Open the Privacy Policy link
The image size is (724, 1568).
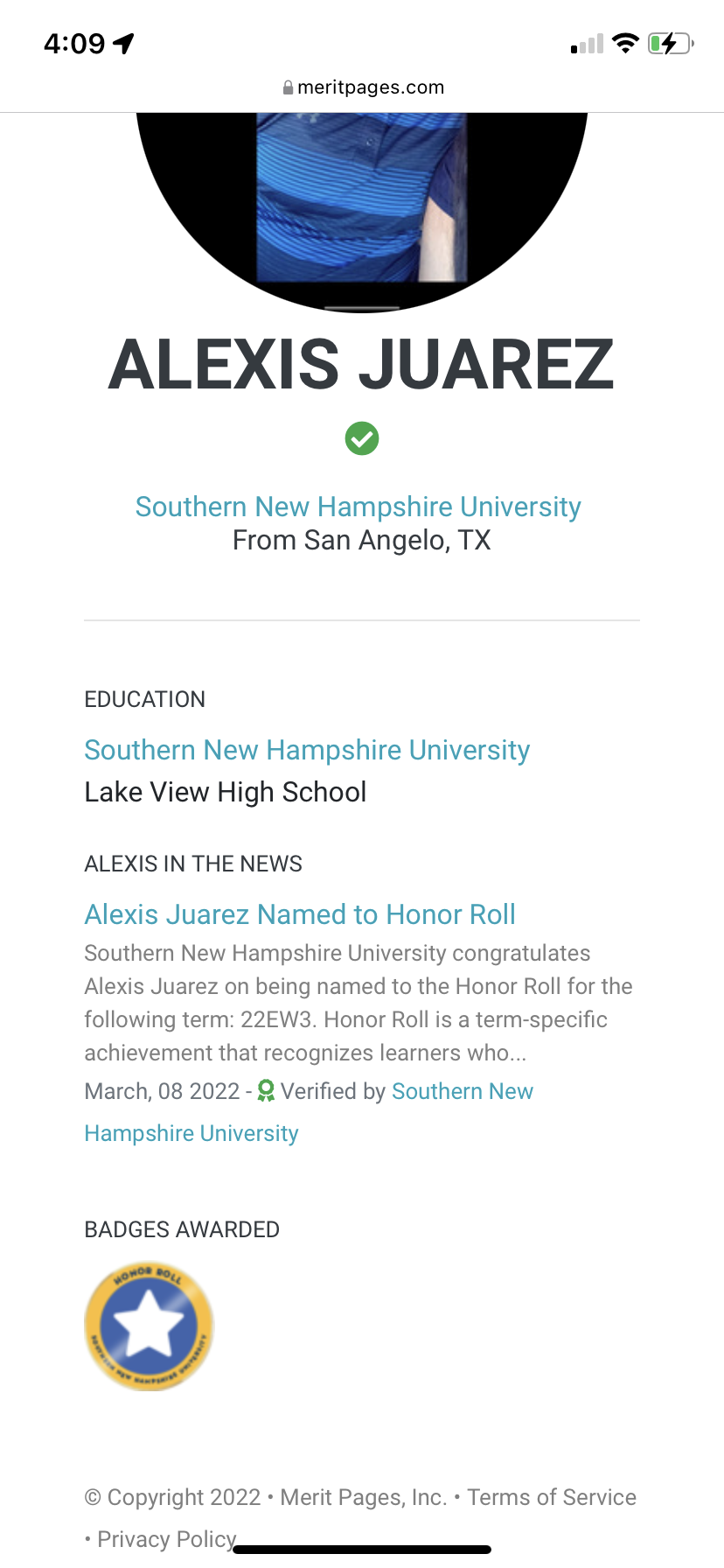[x=166, y=1539]
